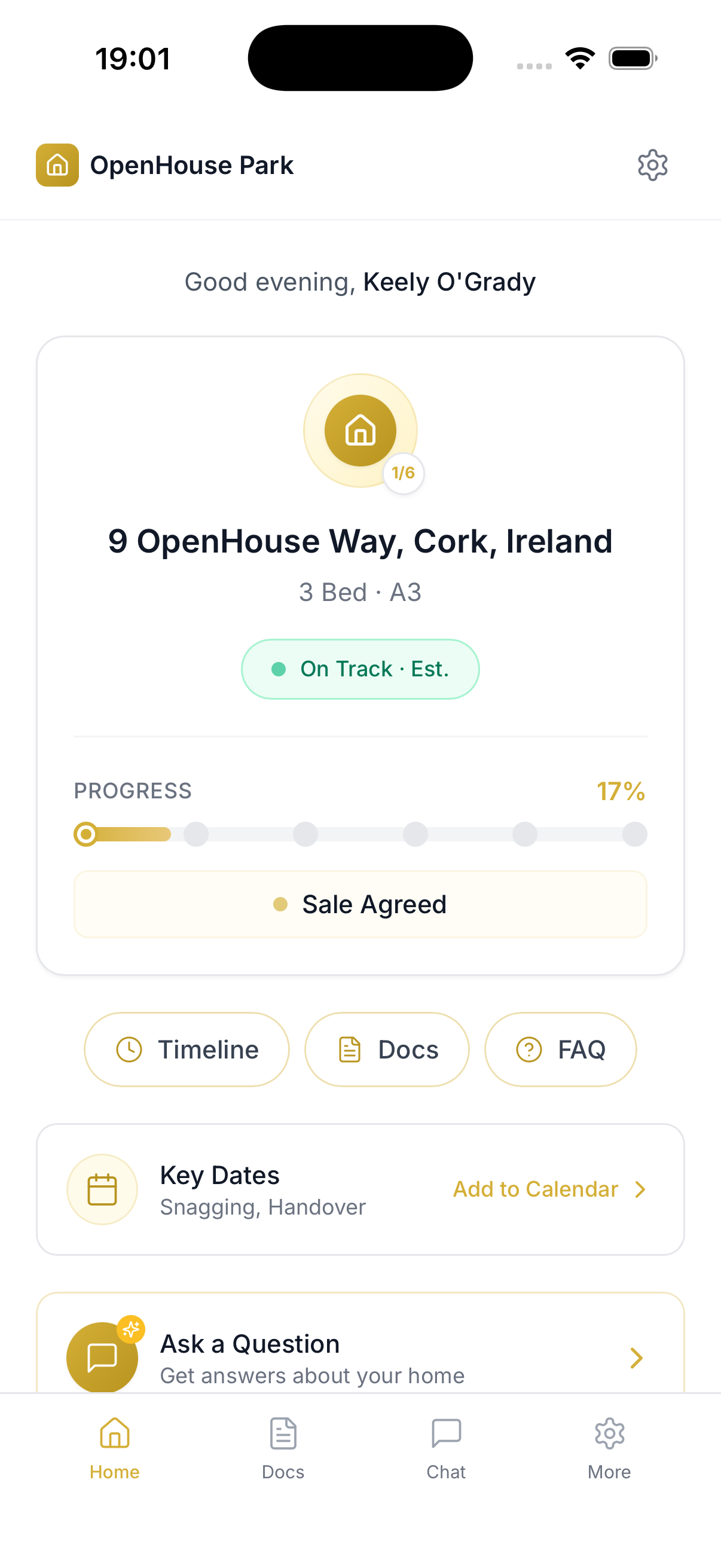Tap the Sale Agreed status banner

click(360, 904)
